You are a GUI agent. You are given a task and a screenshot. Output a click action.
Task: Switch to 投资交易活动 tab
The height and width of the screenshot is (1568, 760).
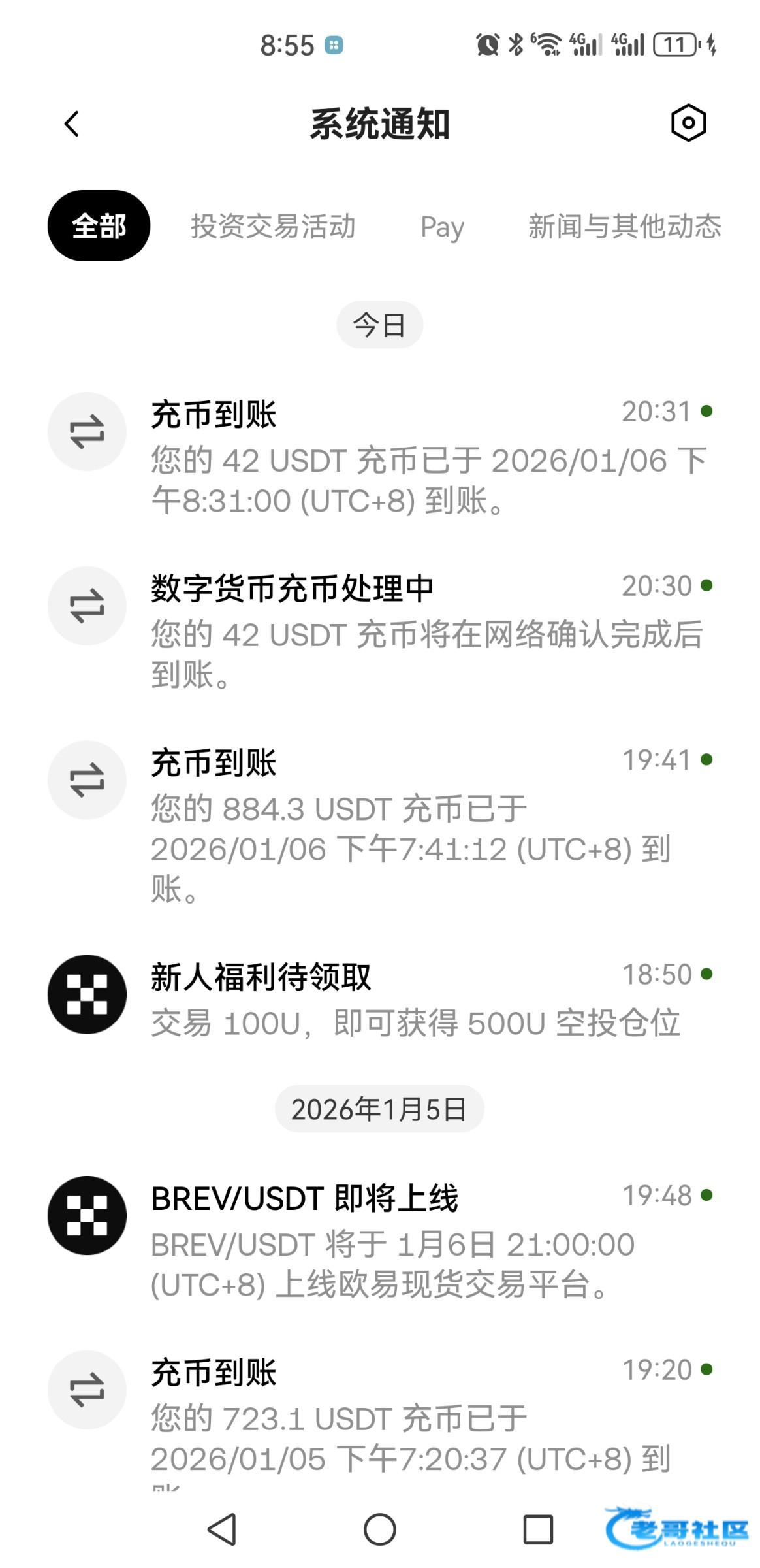point(273,227)
